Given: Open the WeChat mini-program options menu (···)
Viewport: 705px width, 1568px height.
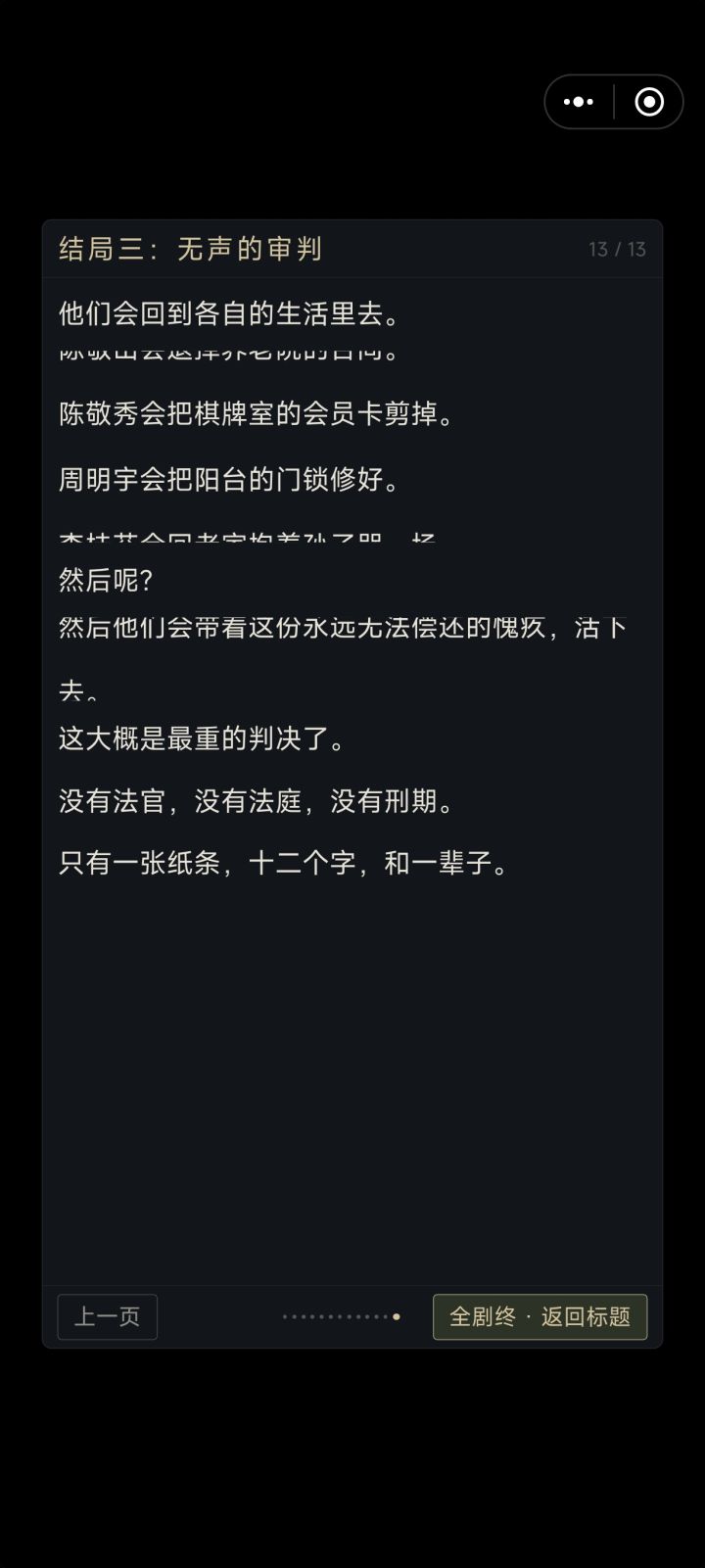Looking at the screenshot, I should (580, 101).
